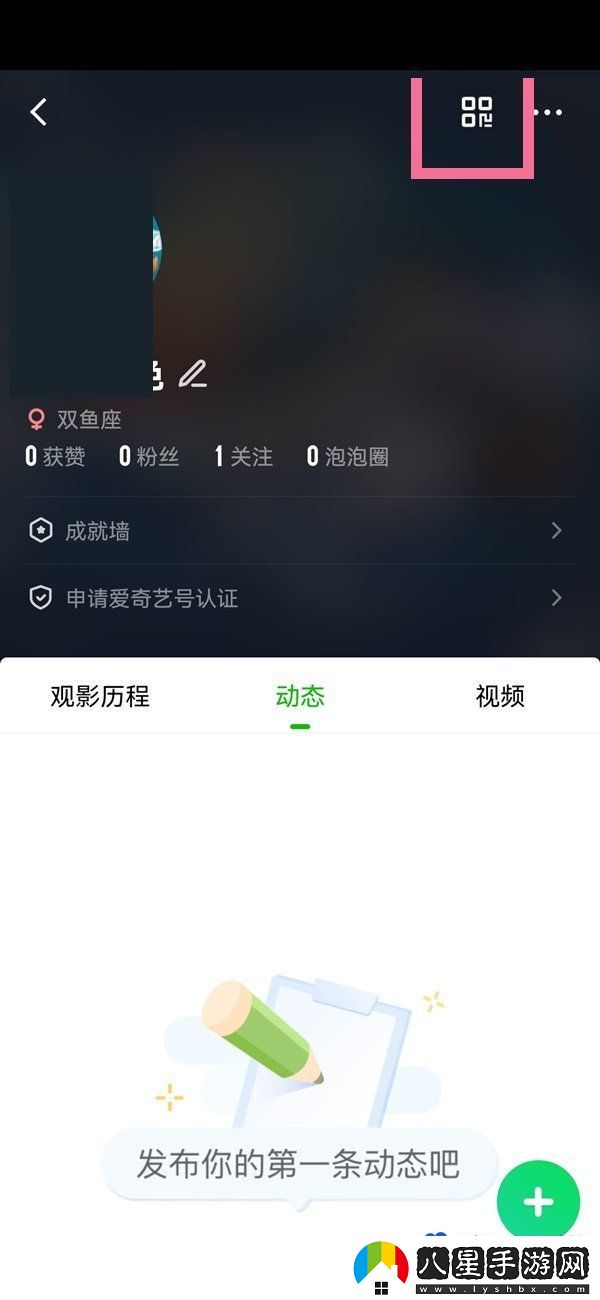View the 粉丝 followers list
This screenshot has height=1300, width=600.
149,457
